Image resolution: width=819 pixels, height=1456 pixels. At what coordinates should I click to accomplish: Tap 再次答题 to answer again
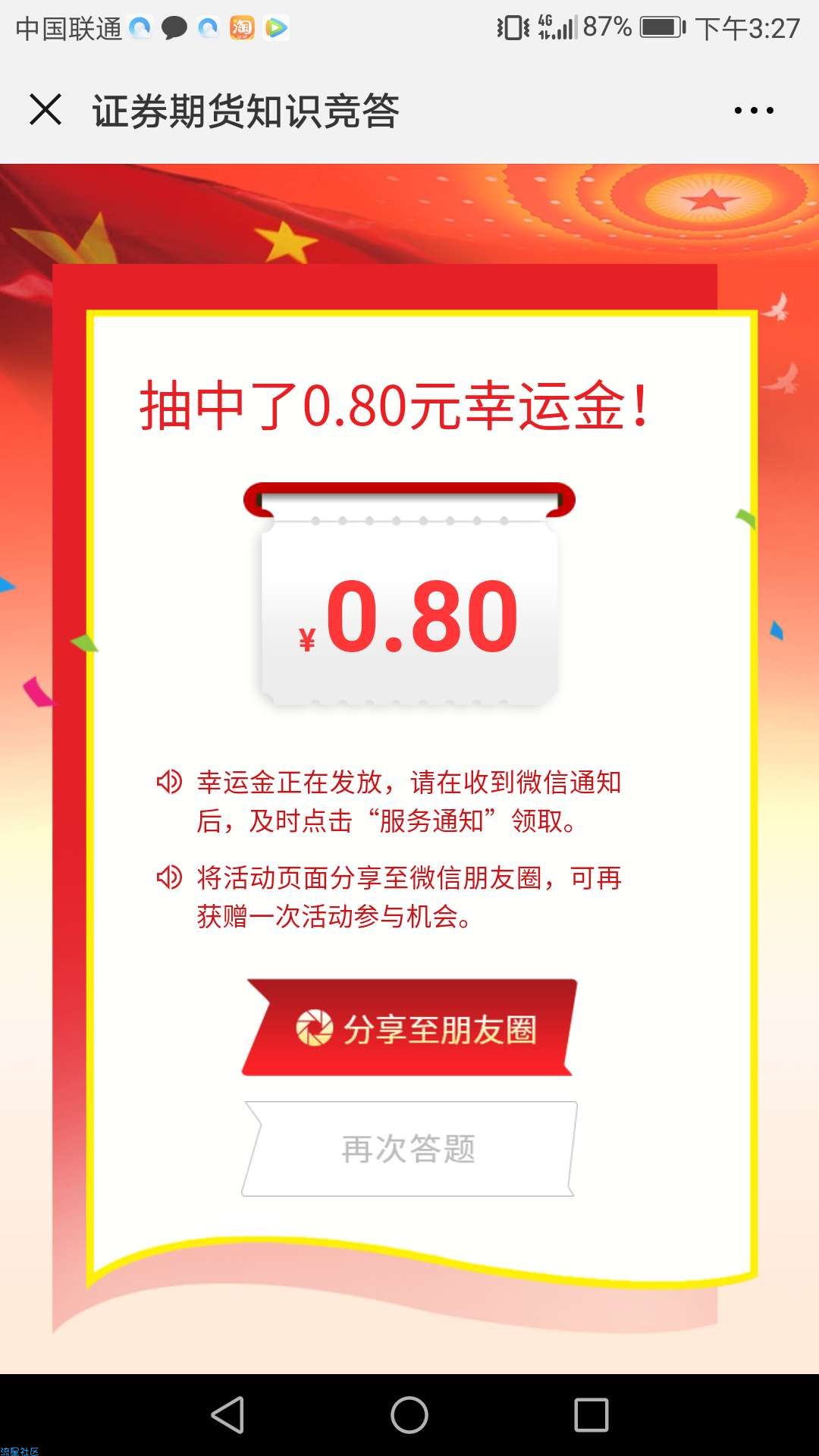(x=409, y=1149)
